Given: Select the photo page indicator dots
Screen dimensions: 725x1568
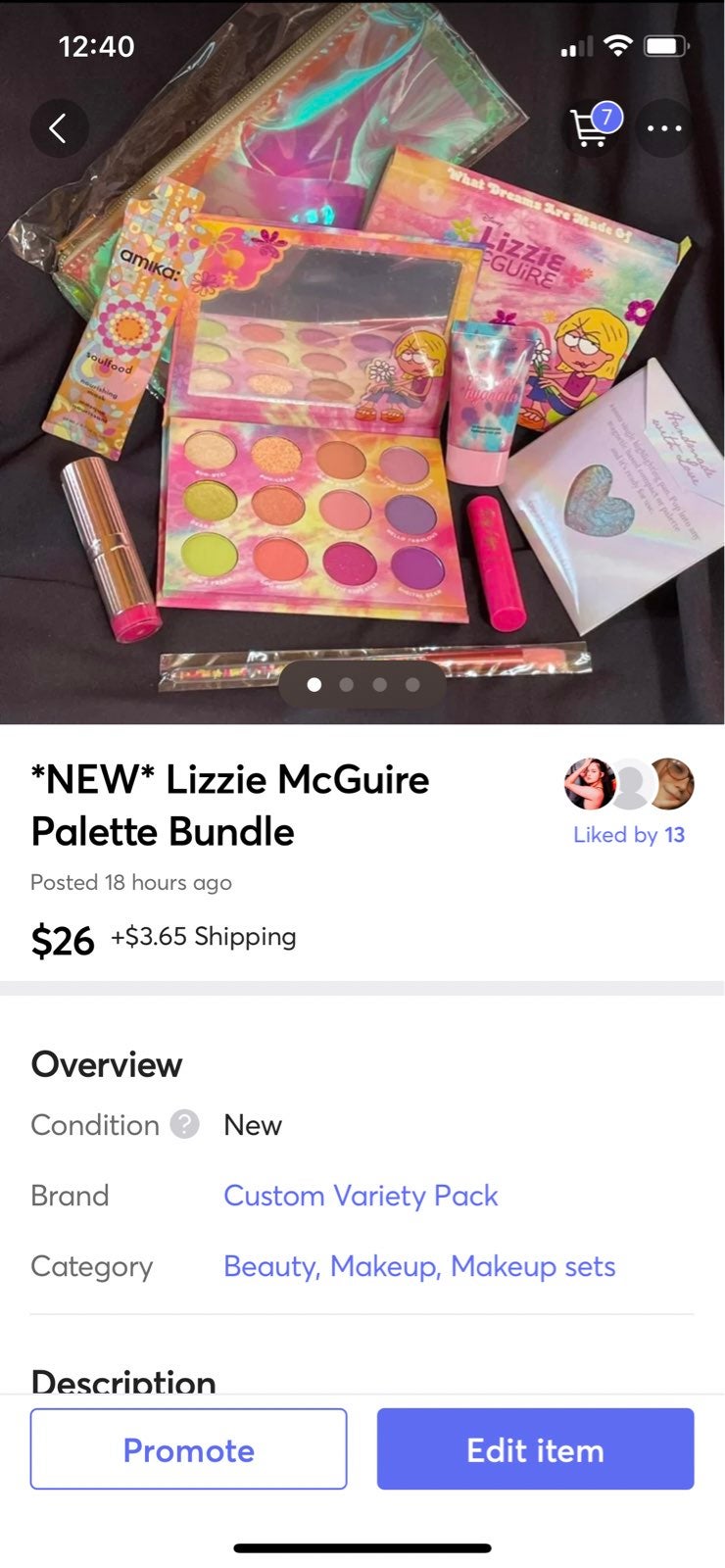Looking at the screenshot, I should [362, 684].
